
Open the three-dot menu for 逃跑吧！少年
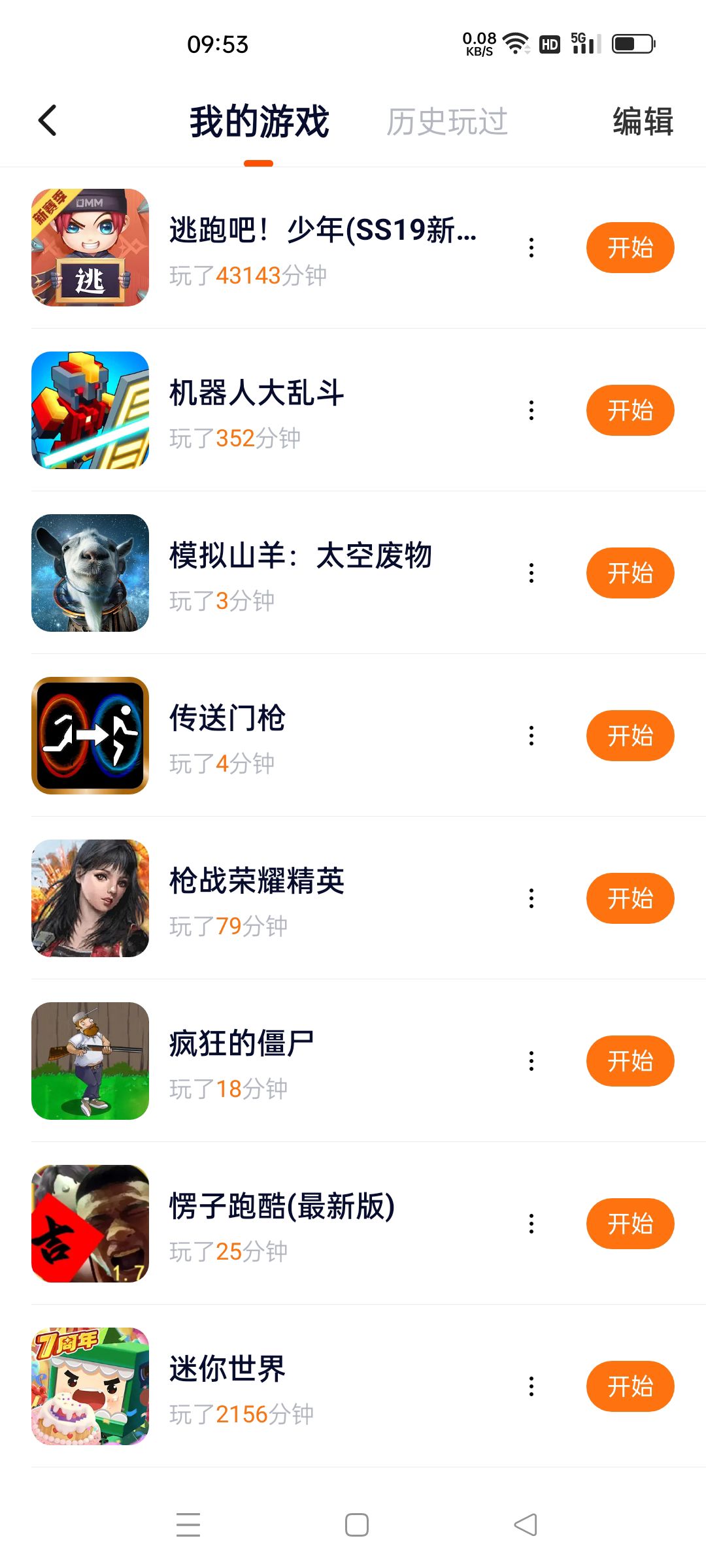click(x=531, y=248)
